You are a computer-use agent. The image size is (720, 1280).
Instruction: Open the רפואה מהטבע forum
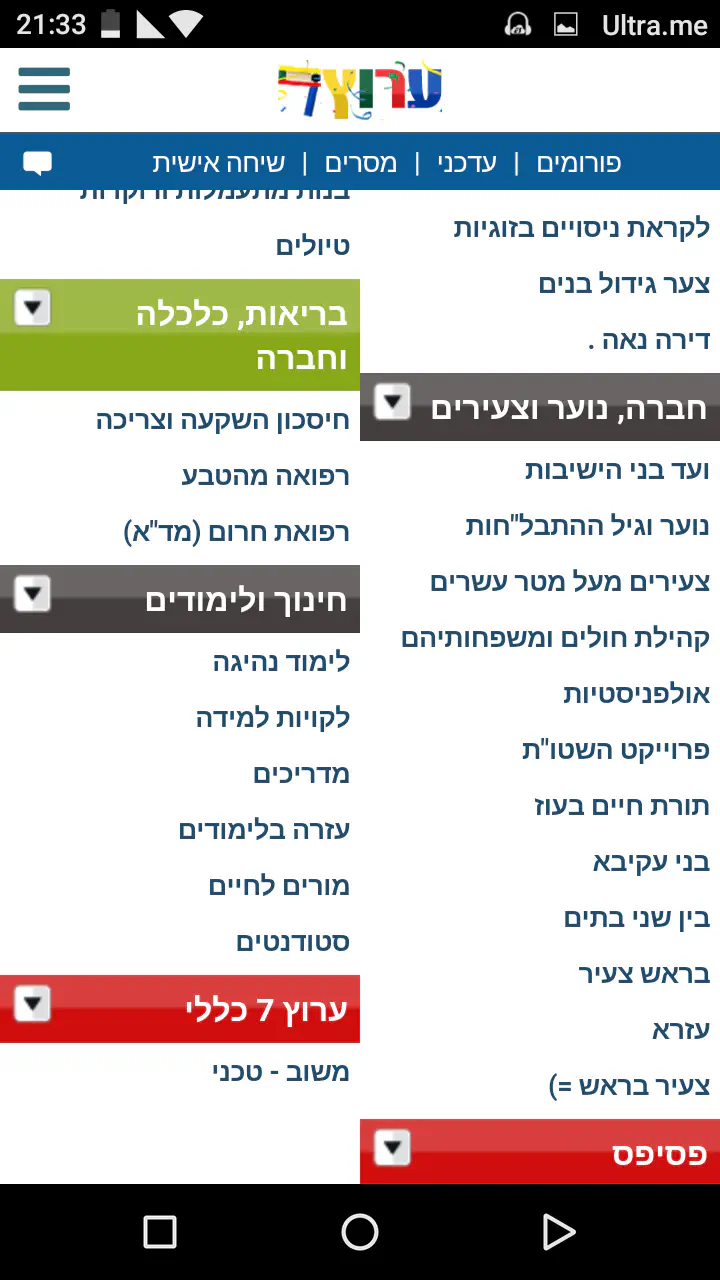[x=266, y=476]
